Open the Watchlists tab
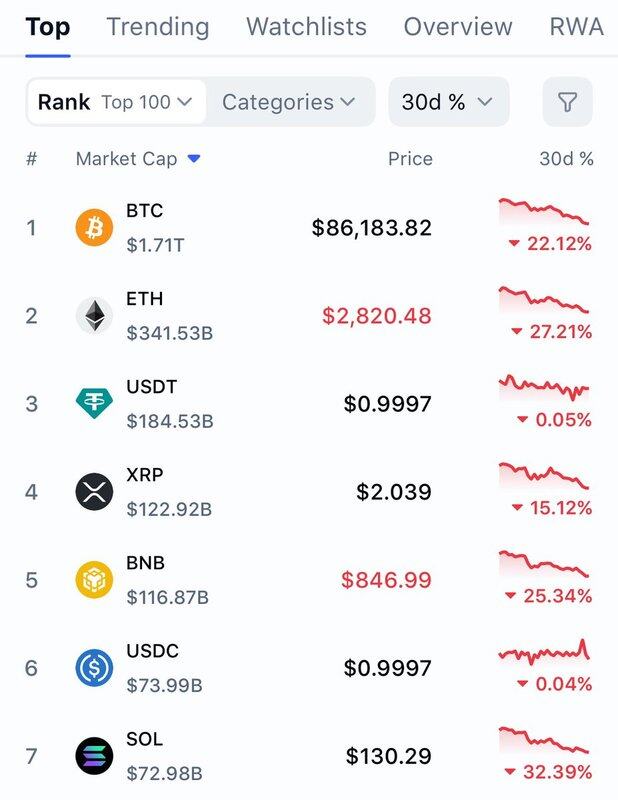The height and width of the screenshot is (800, 618). tap(306, 26)
